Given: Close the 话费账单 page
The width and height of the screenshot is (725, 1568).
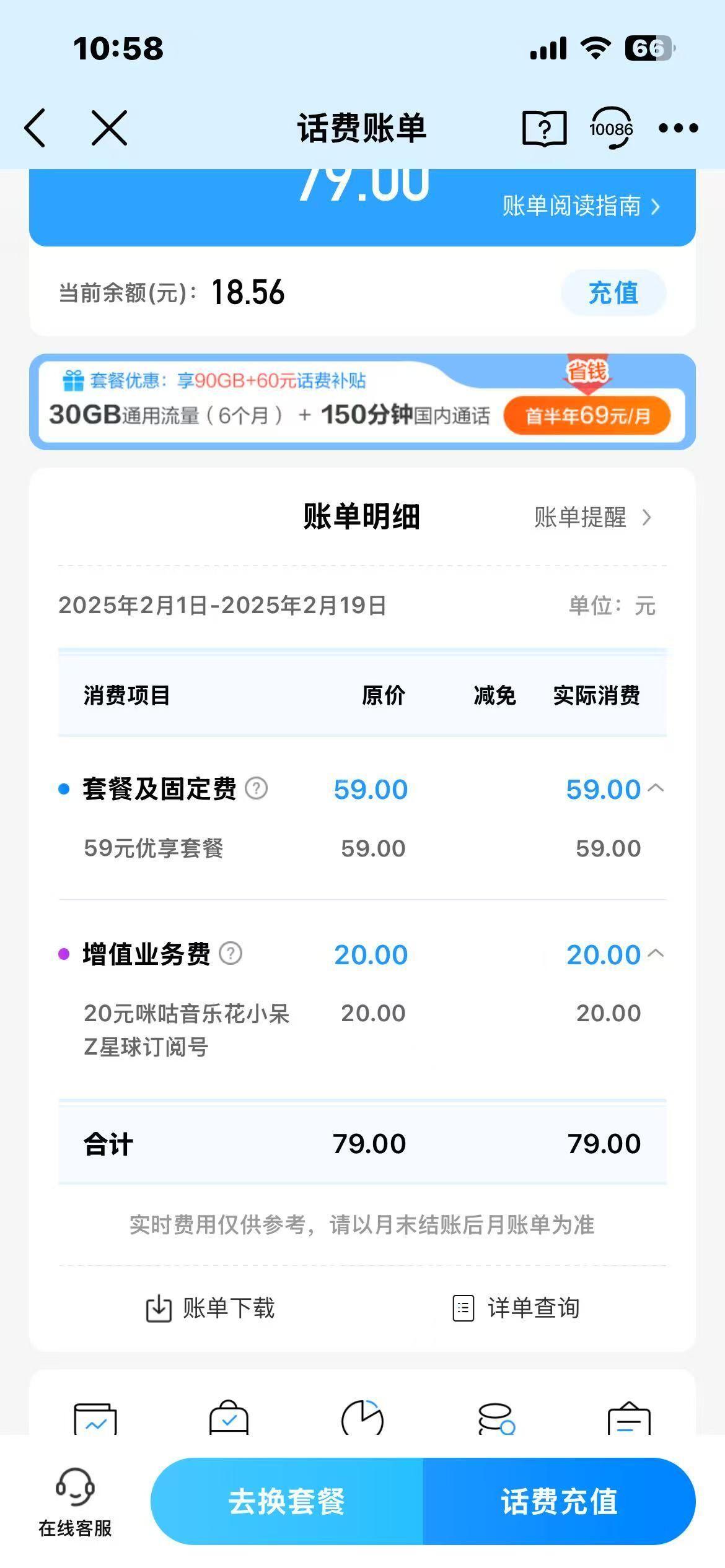Looking at the screenshot, I should [x=109, y=128].
